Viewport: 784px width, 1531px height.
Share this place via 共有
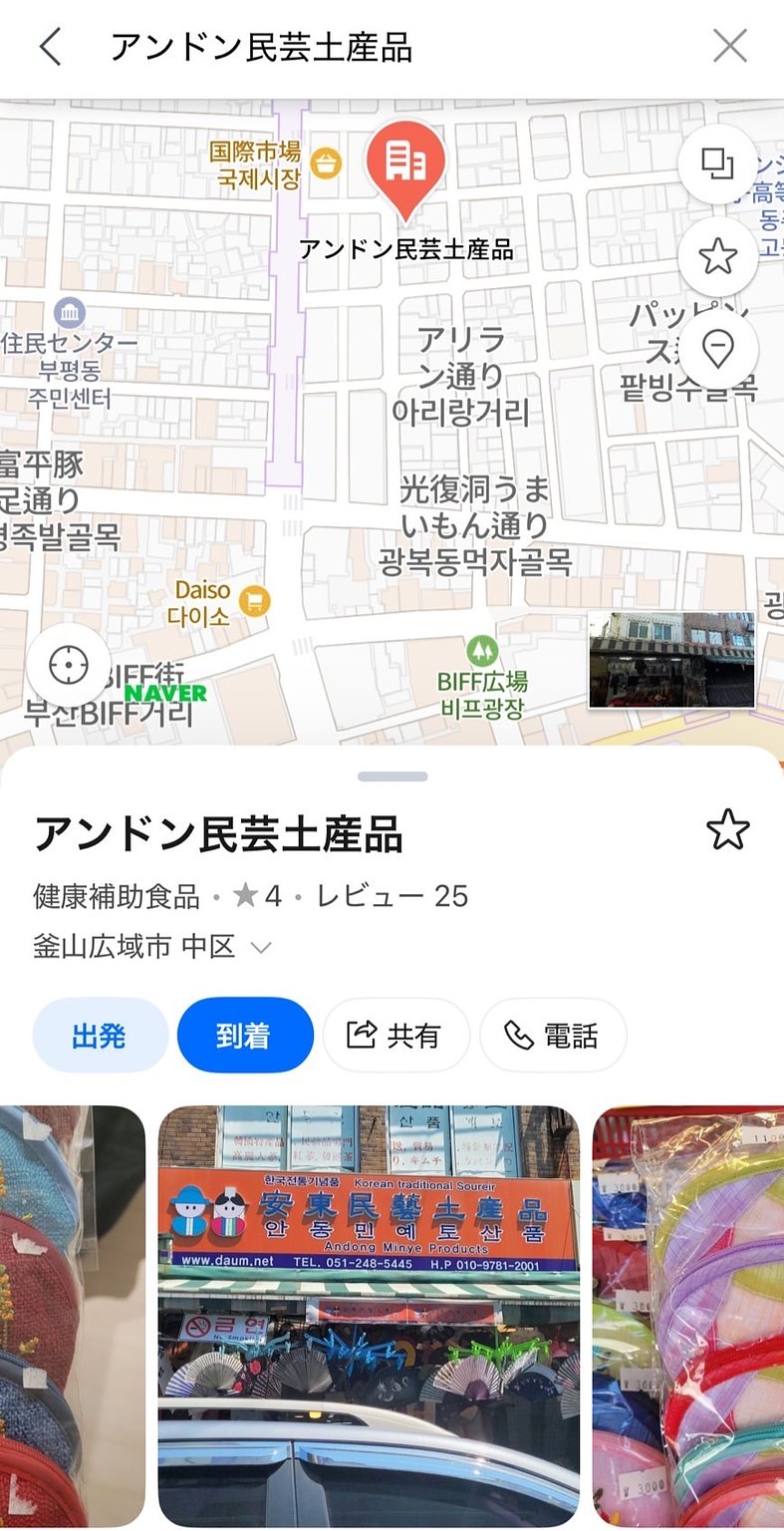(394, 1036)
